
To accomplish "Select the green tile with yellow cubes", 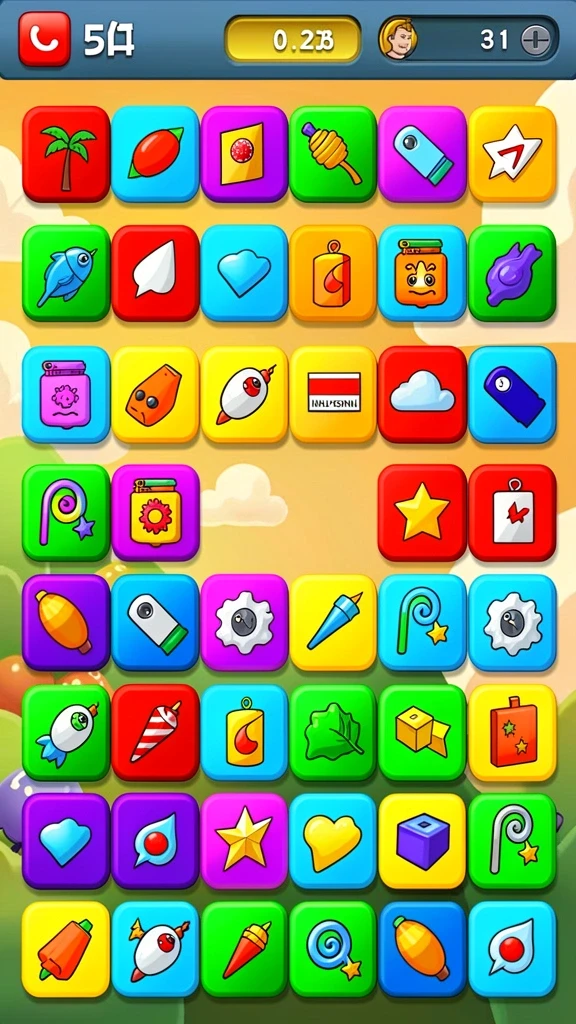I will pyautogui.click(x=422, y=732).
